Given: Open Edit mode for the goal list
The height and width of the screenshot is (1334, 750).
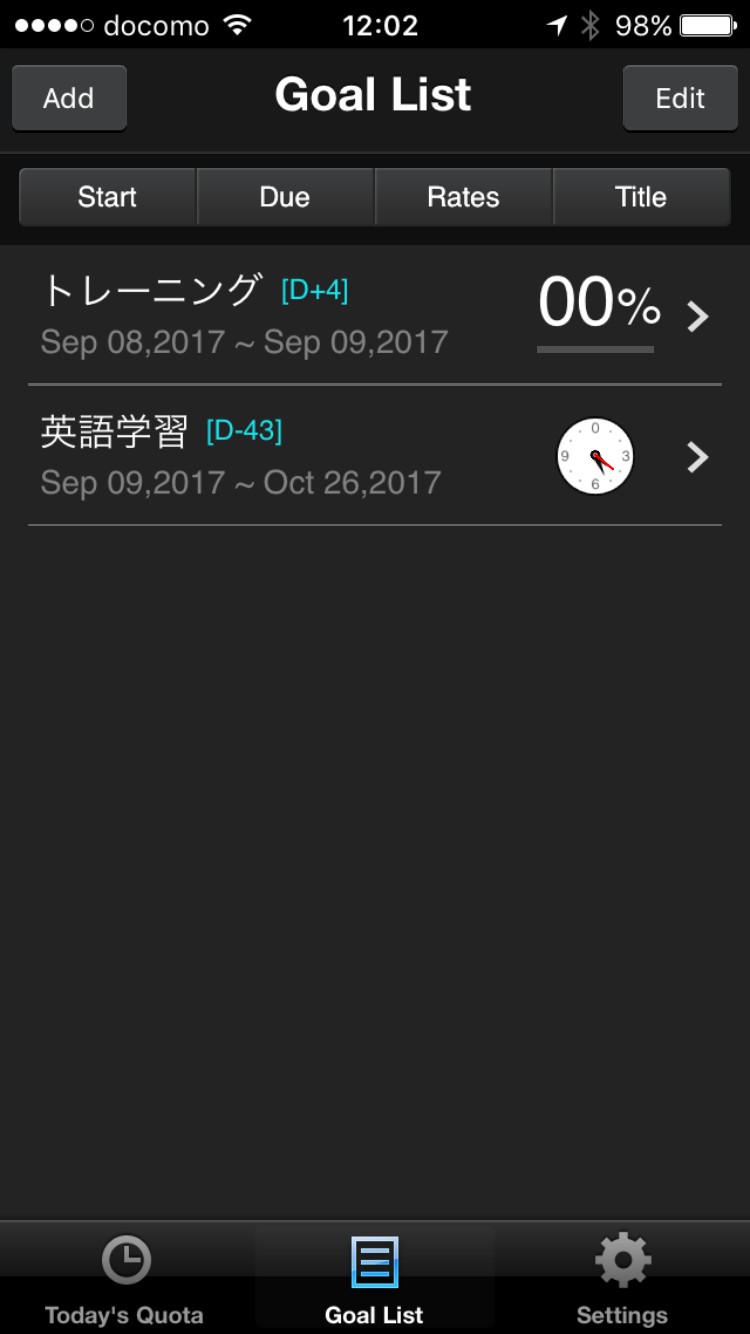Looking at the screenshot, I should (680, 98).
